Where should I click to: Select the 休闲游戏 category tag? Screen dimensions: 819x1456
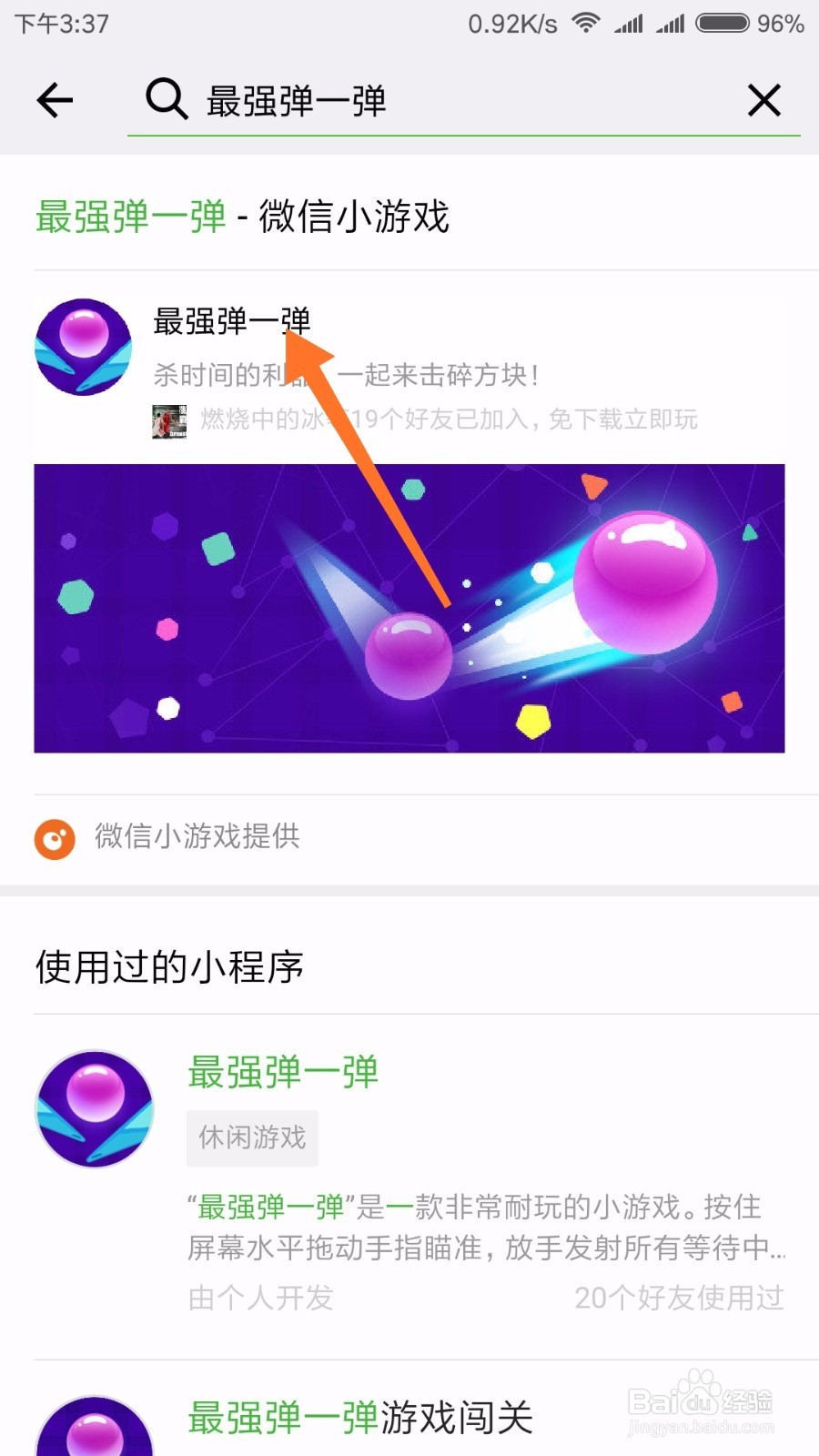252,1137
